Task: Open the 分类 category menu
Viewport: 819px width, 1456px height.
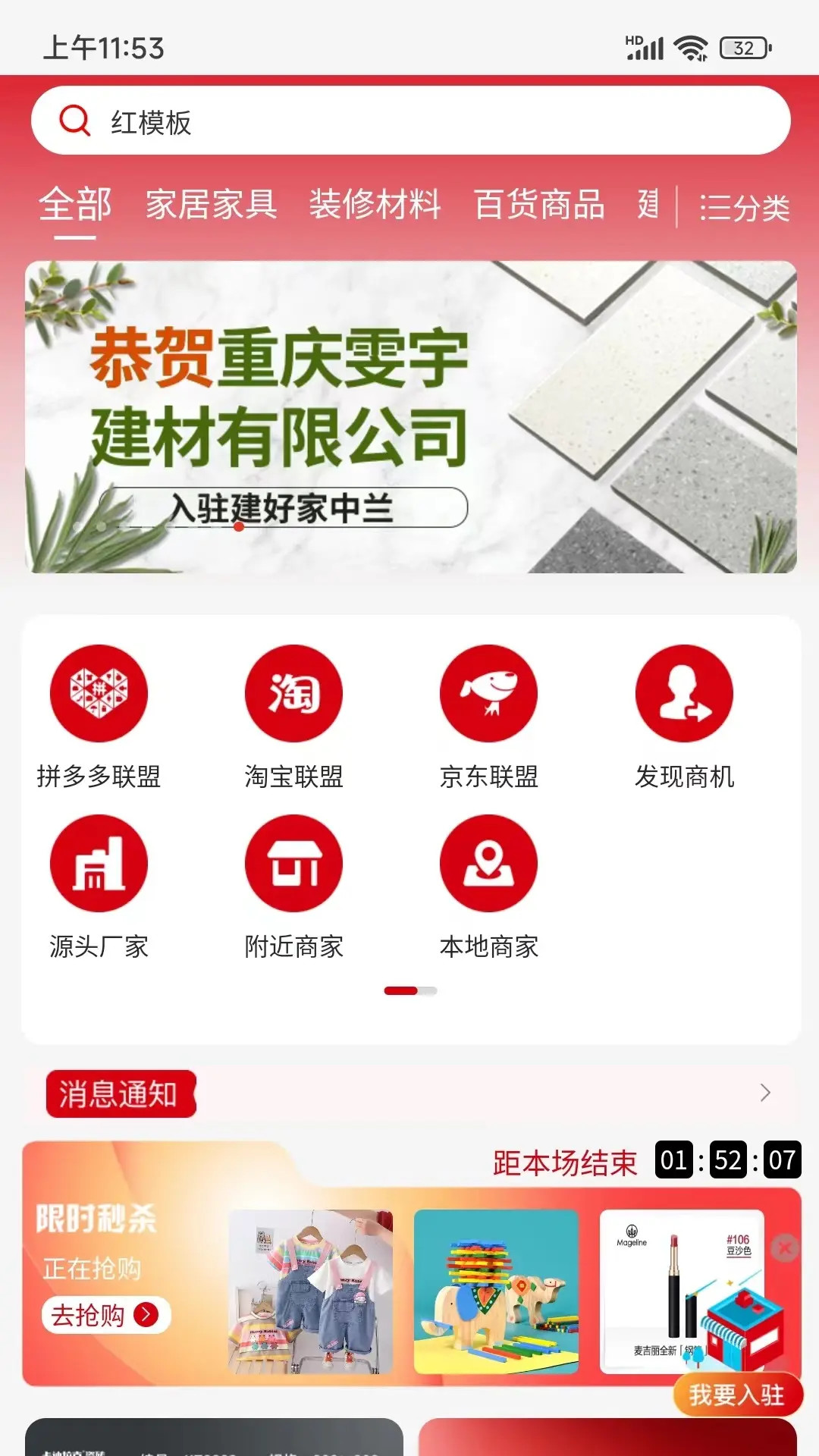Action: pyautogui.click(x=744, y=207)
